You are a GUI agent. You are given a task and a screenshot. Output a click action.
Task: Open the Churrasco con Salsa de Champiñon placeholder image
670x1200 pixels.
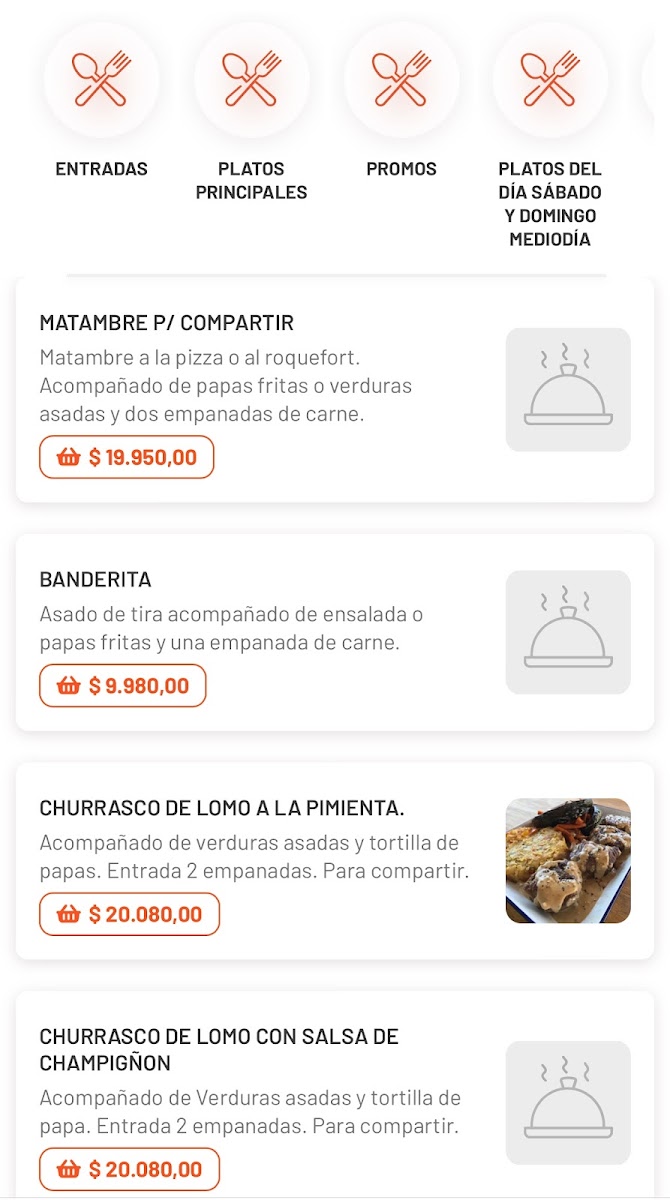568,1103
